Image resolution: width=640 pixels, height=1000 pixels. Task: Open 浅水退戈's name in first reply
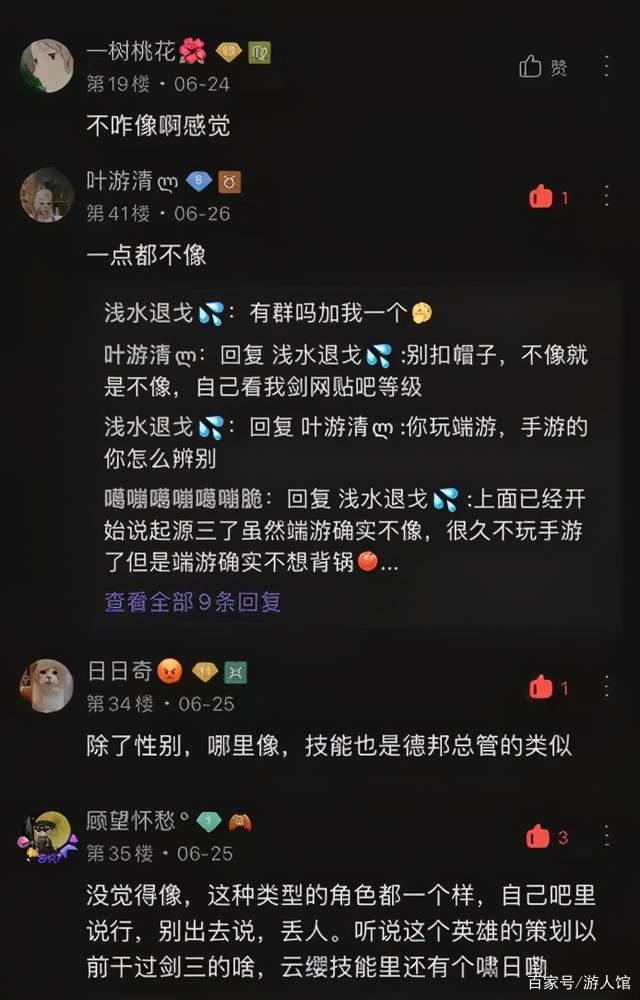pyautogui.click(x=148, y=312)
